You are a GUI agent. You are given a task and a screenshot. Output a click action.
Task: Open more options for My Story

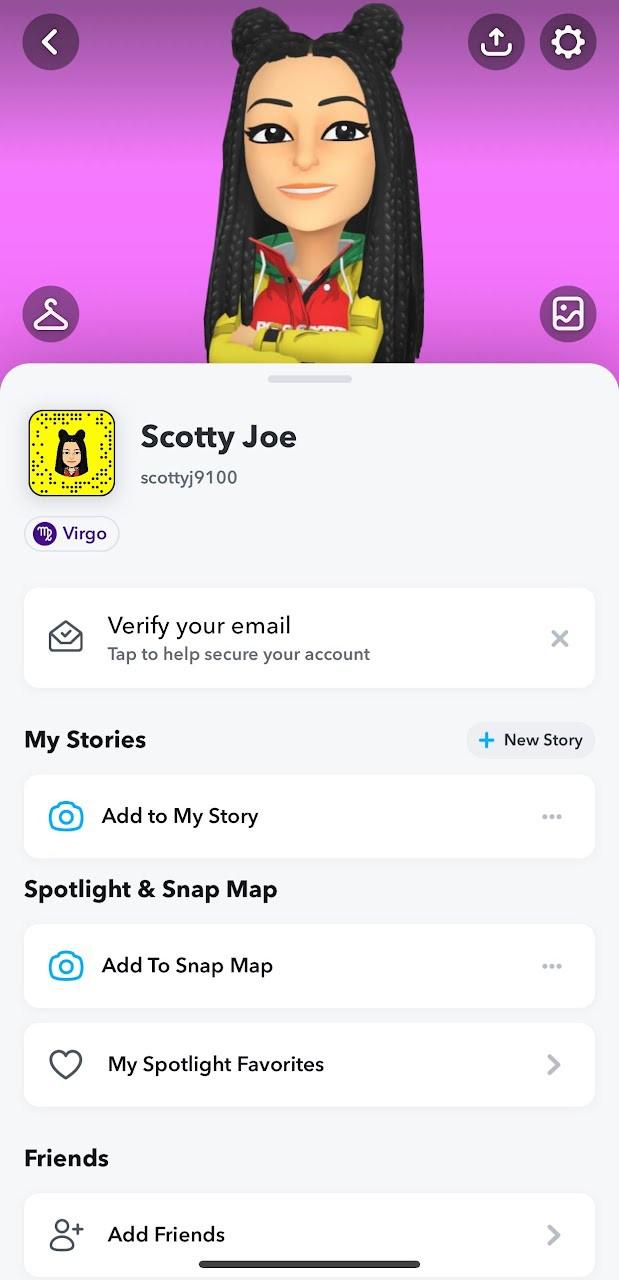551,816
